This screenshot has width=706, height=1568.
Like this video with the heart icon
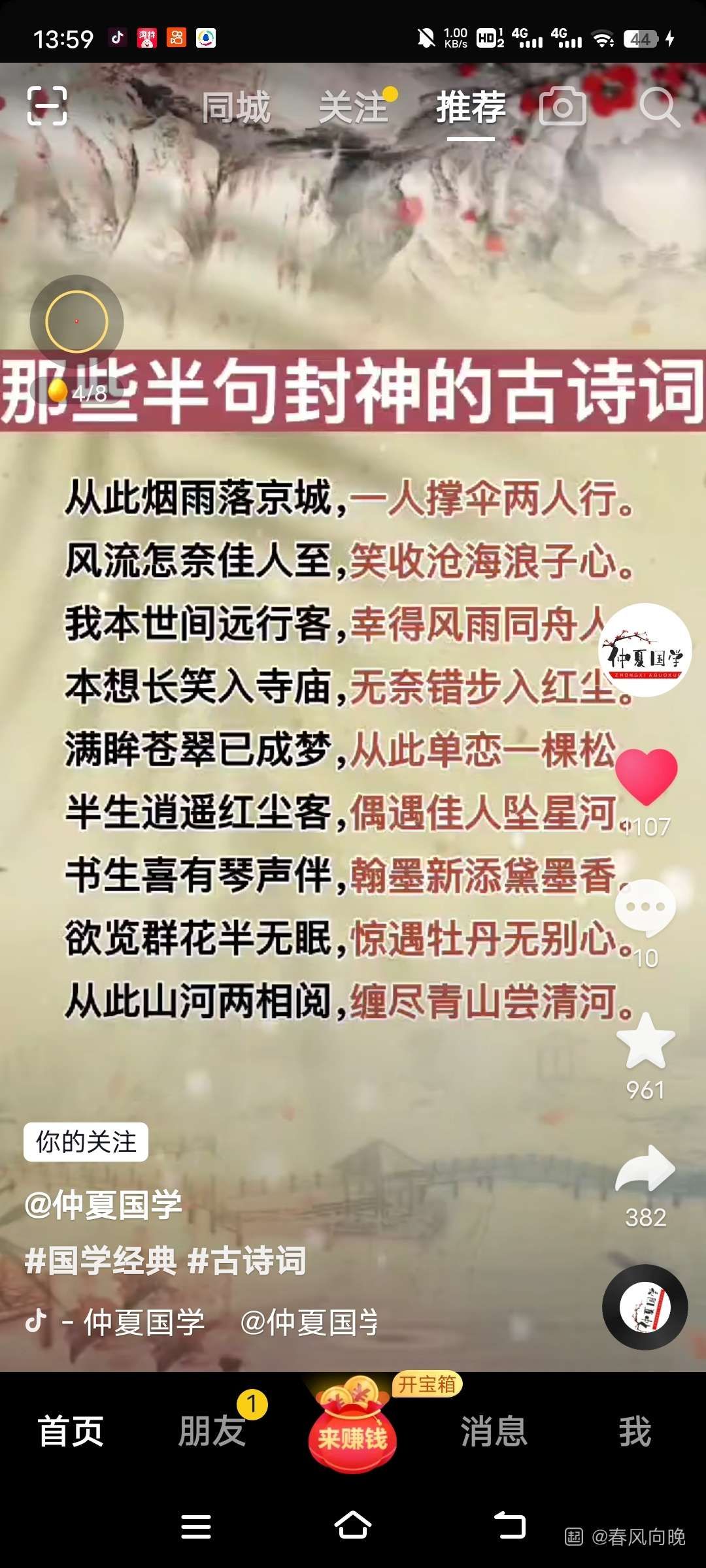(x=646, y=776)
